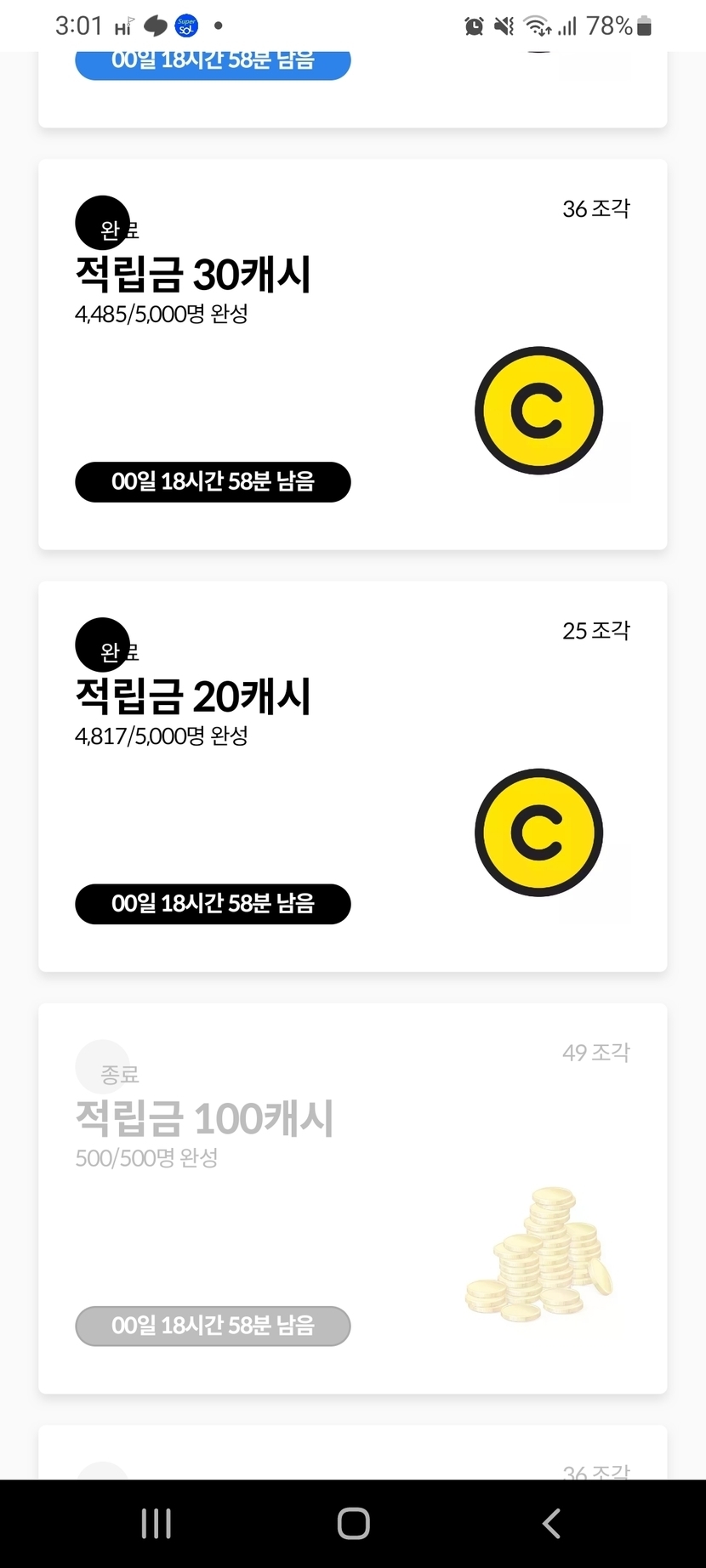This screenshot has width=706, height=1568.
Task: Go to the phone's home screen
Action: click(x=353, y=1523)
